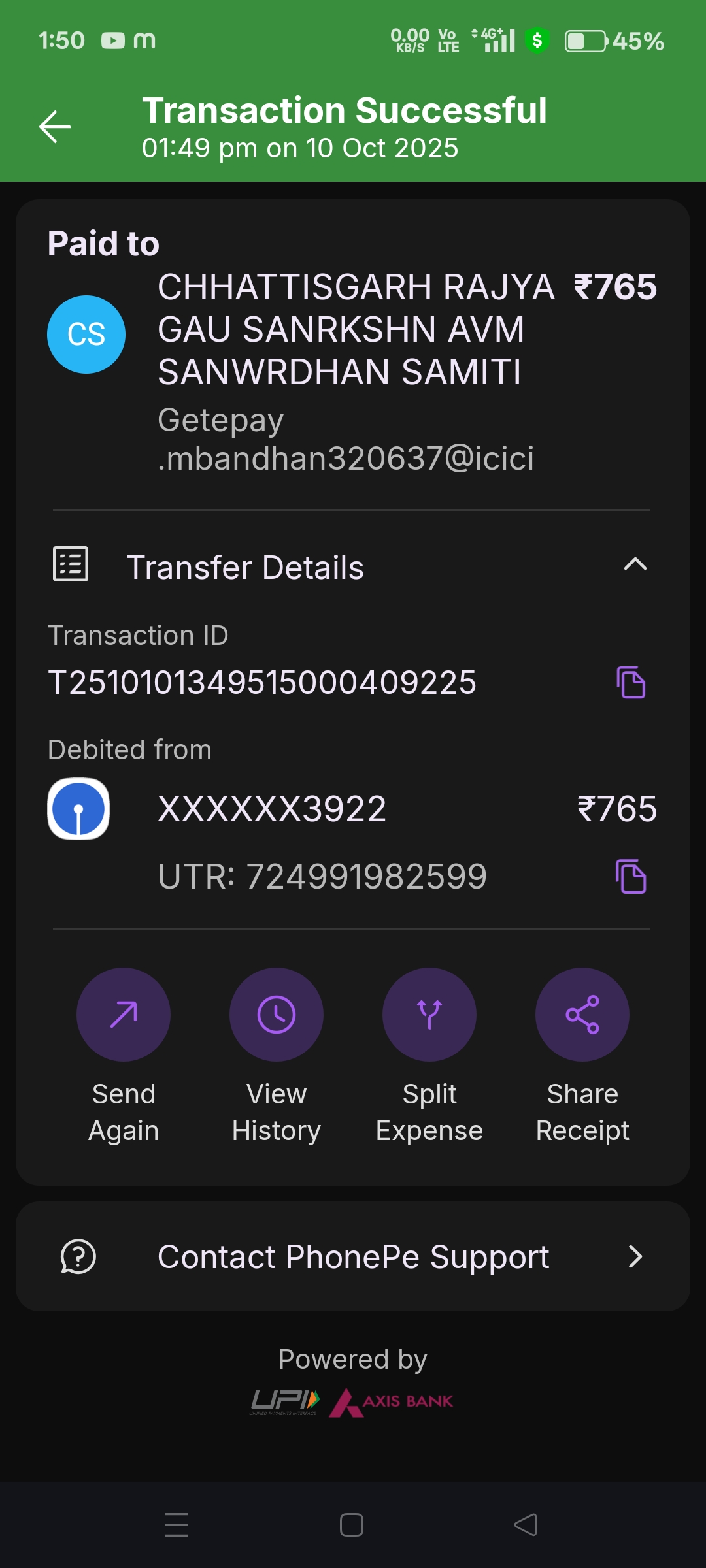Open Contact PhonePe Support
This screenshot has height=1568, width=706.
[353, 1256]
